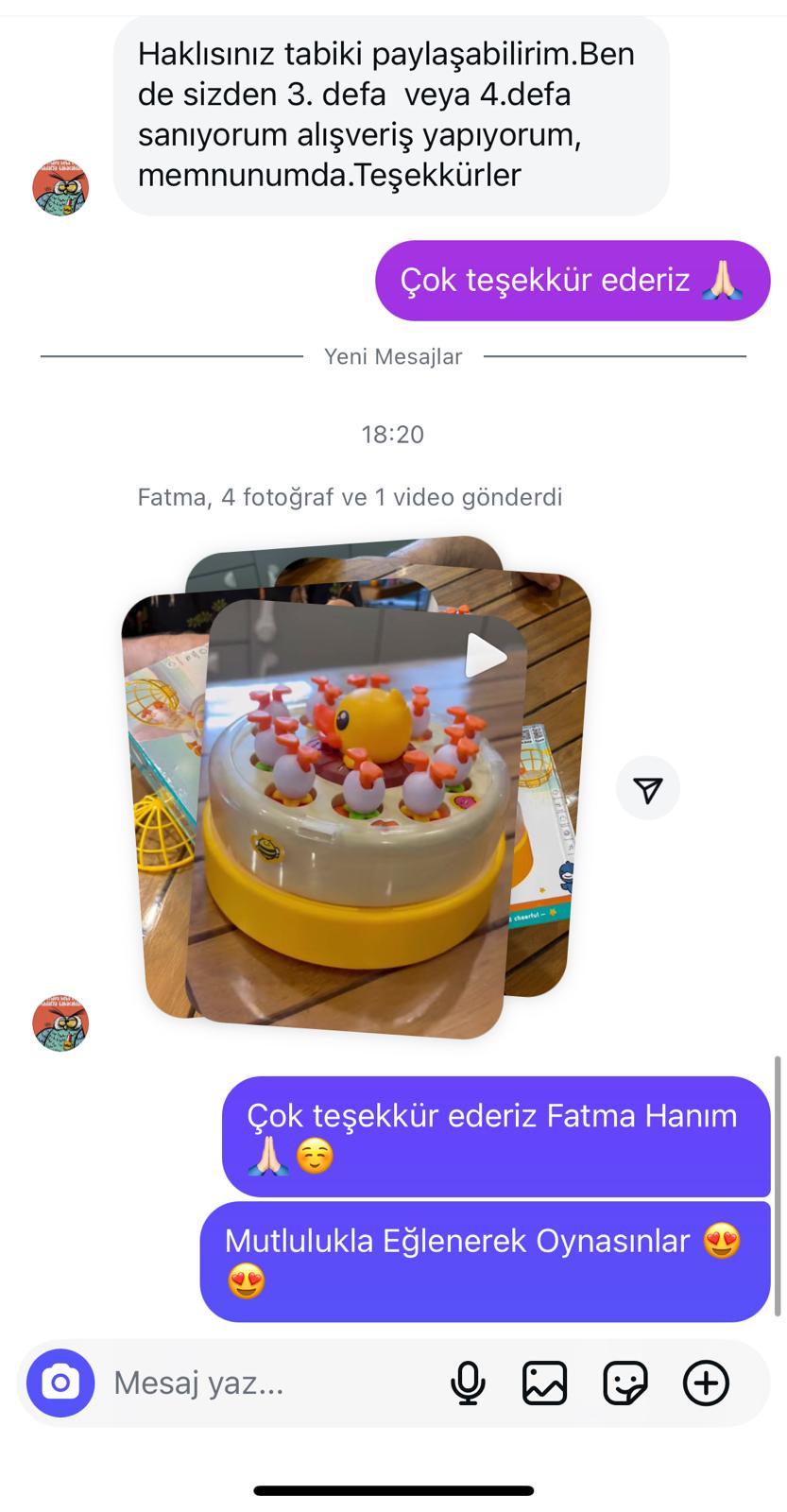Open more options with the plus icon
Image resolution: width=787 pixels, height=1512 pixels.
[706, 1383]
